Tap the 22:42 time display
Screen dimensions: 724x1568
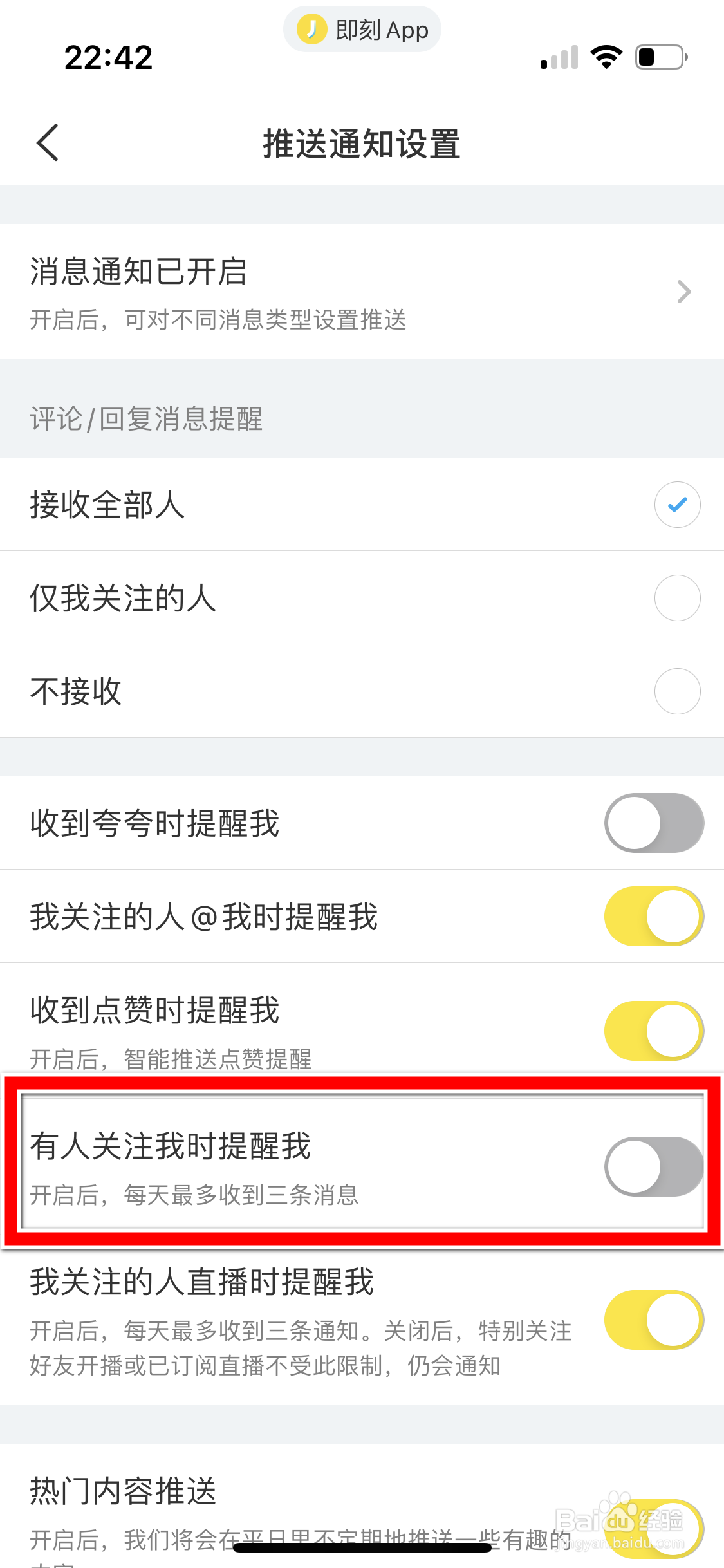[x=108, y=57]
